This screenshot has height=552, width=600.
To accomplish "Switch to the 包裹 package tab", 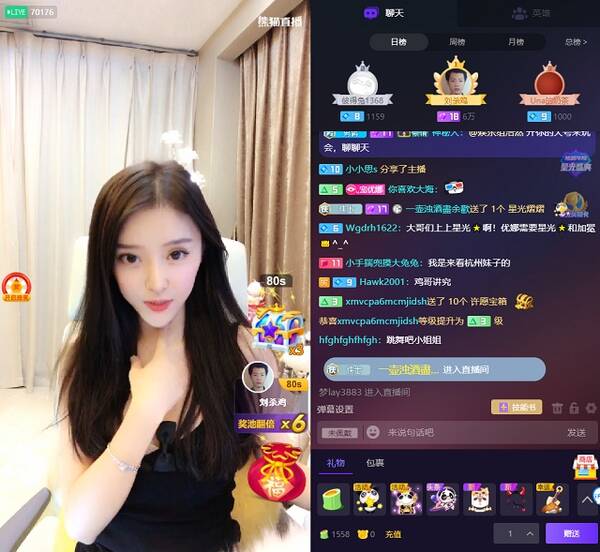I will click(x=375, y=463).
